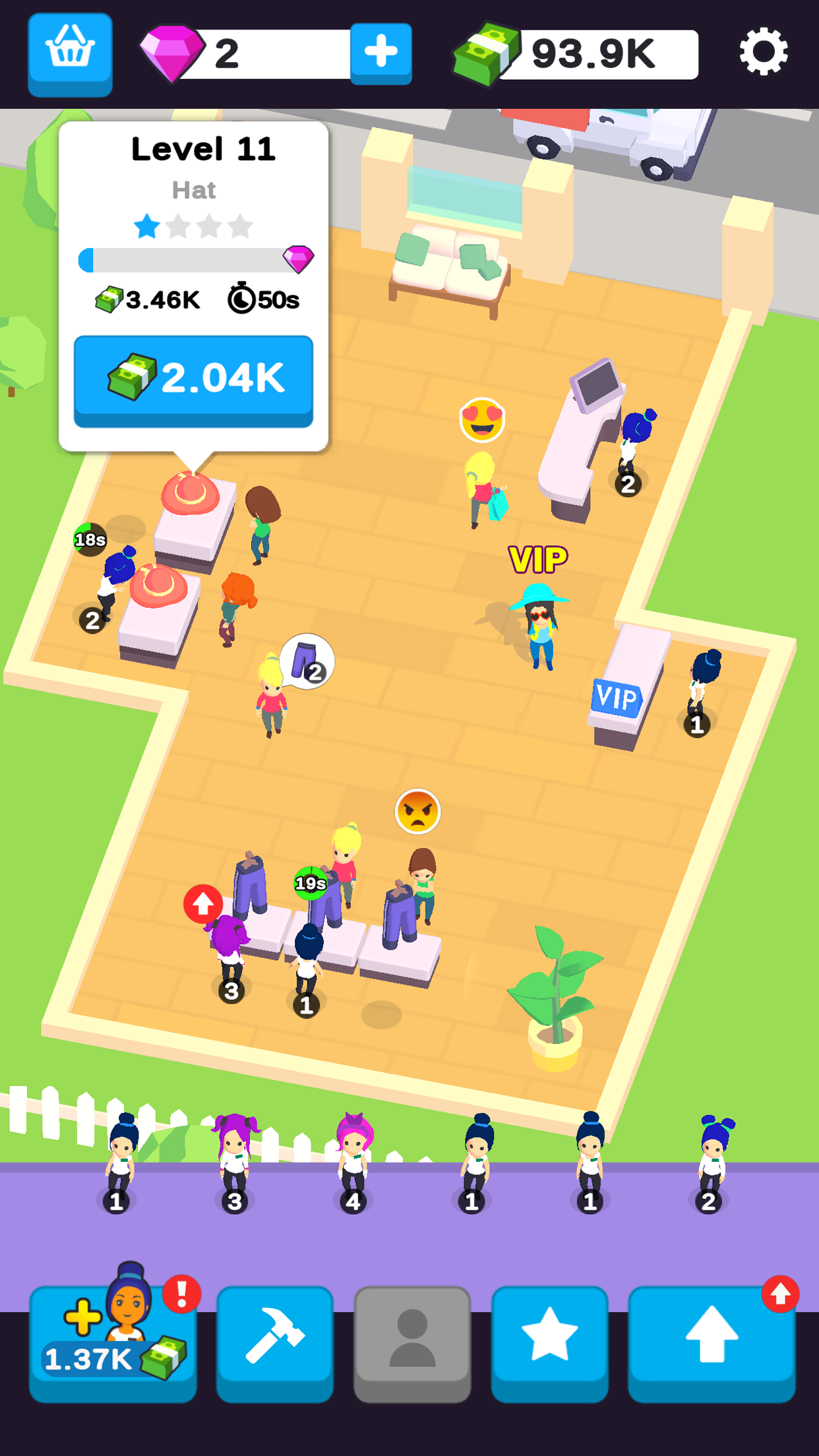
Task: Open the upgrades arrow button
Action: pos(712,1343)
